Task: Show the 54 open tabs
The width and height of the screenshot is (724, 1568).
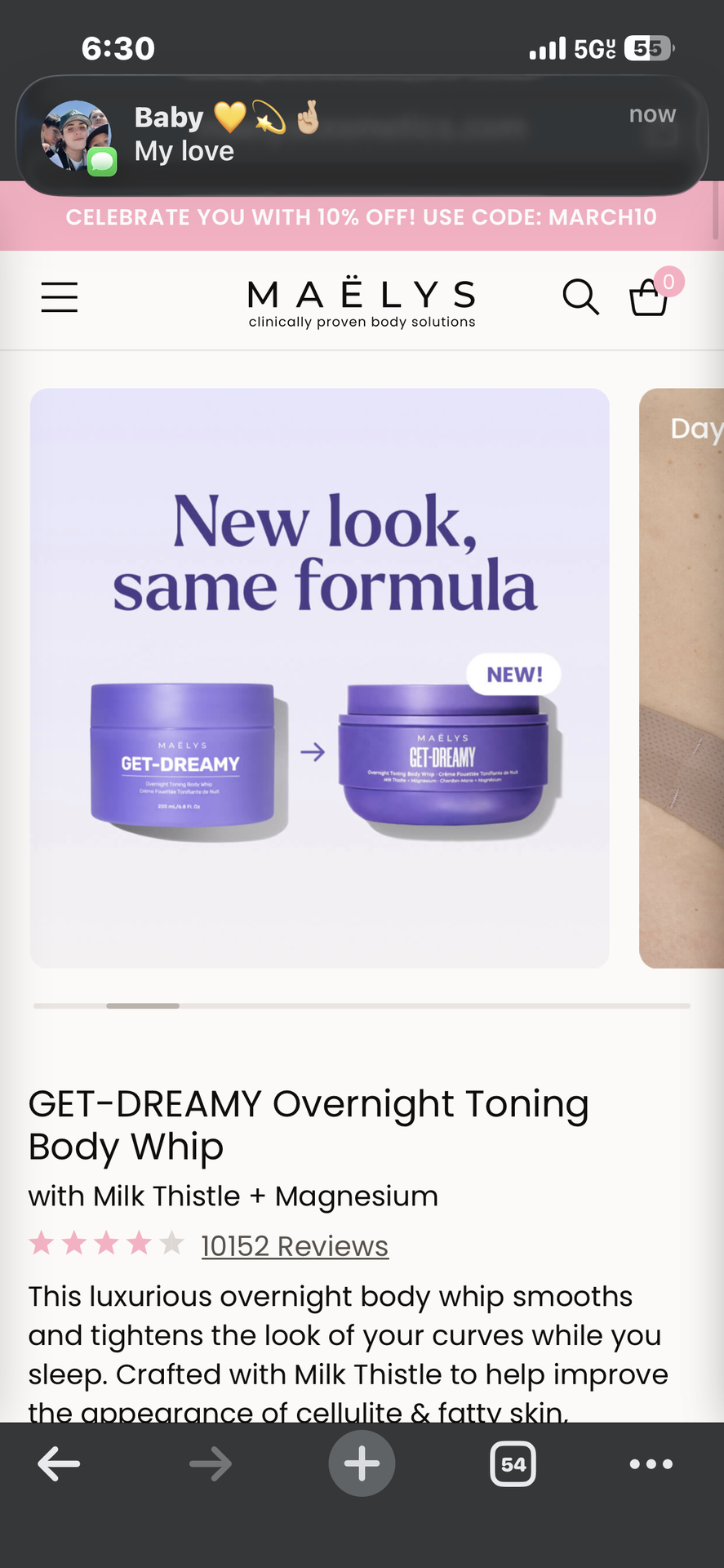Action: [x=513, y=1463]
